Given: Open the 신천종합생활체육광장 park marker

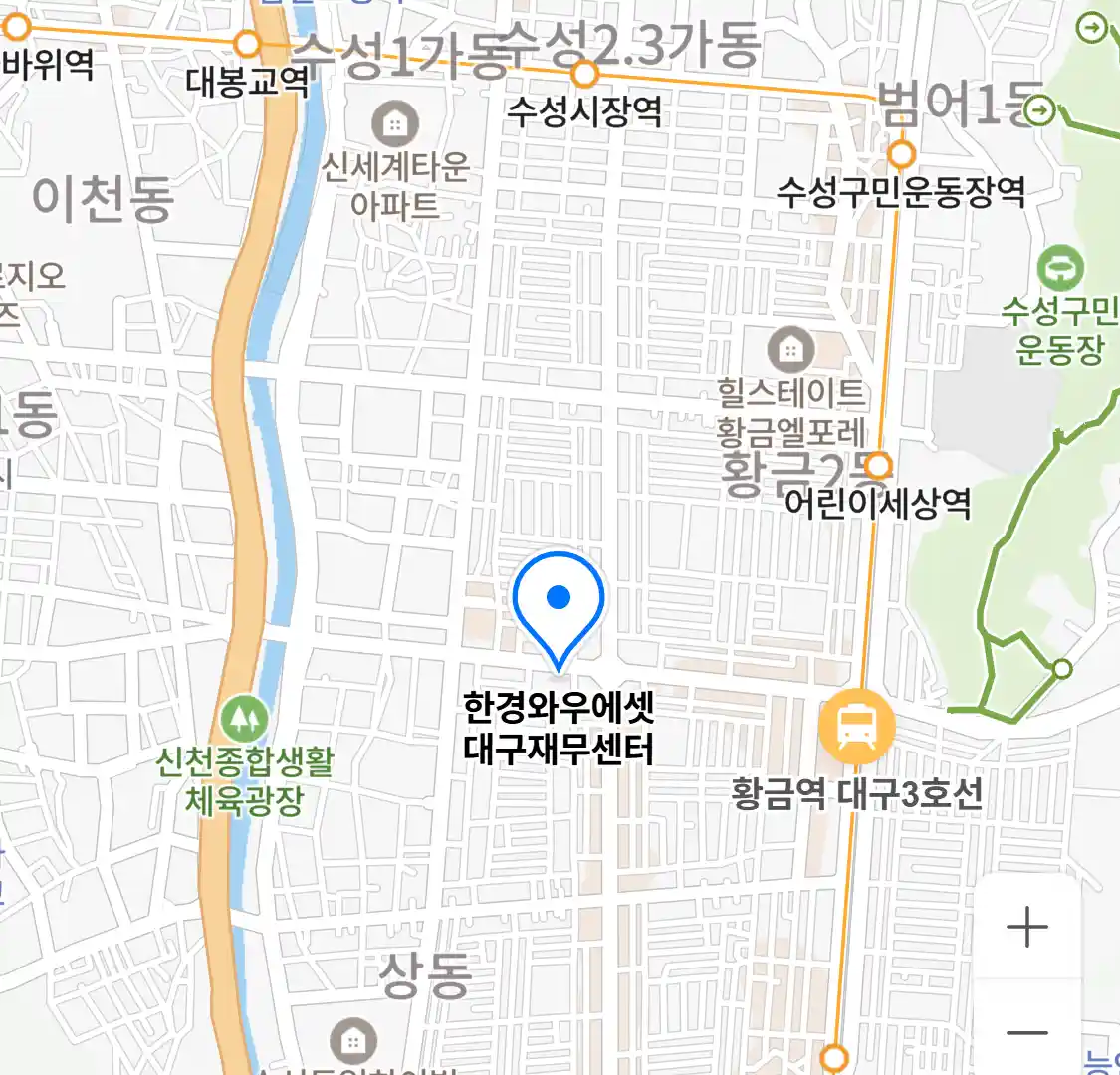Looking at the screenshot, I should (245, 717).
